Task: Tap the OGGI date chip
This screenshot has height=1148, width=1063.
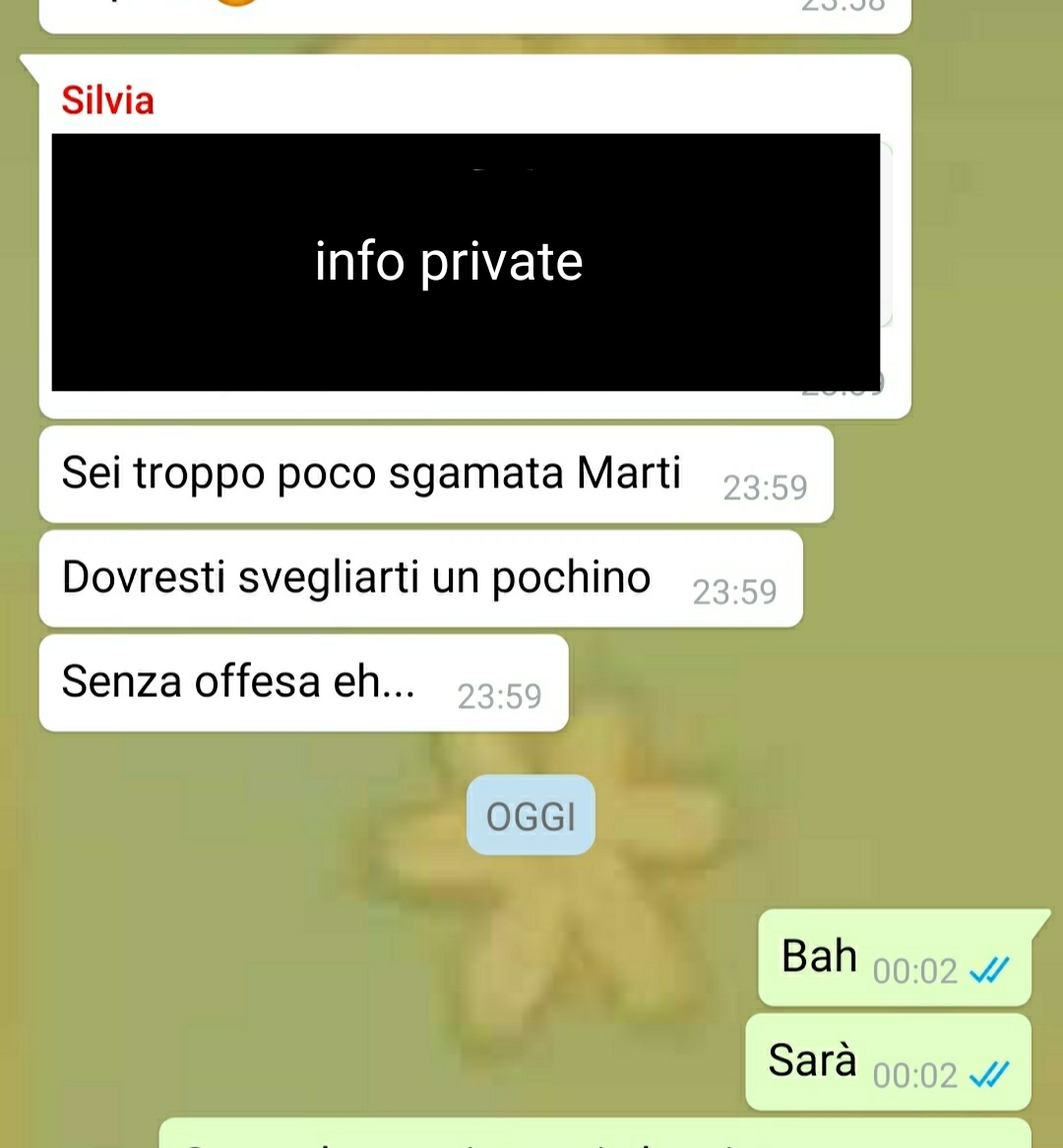Action: coord(531,815)
